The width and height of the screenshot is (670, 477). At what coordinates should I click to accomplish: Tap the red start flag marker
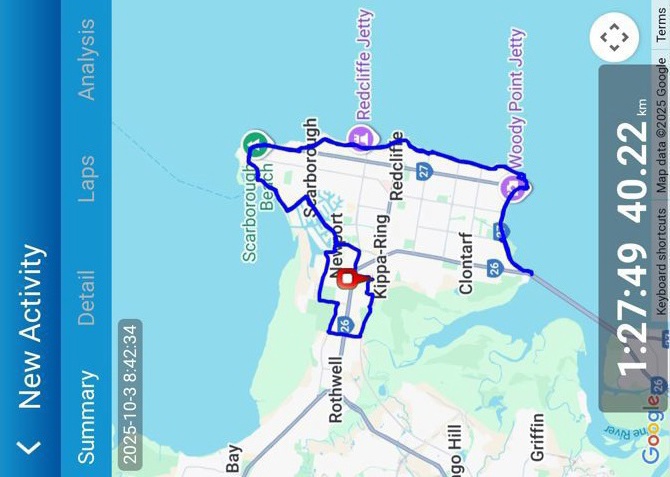[x=346, y=279]
